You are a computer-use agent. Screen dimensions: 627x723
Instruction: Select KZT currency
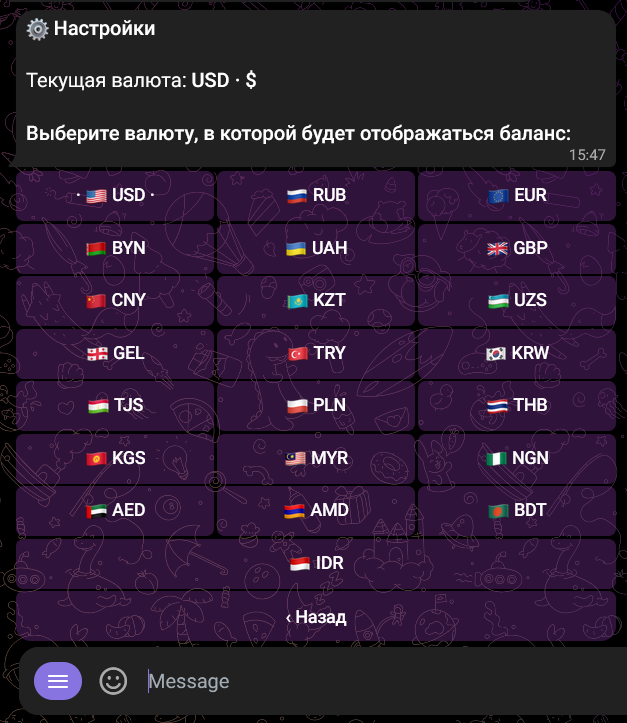tap(316, 300)
